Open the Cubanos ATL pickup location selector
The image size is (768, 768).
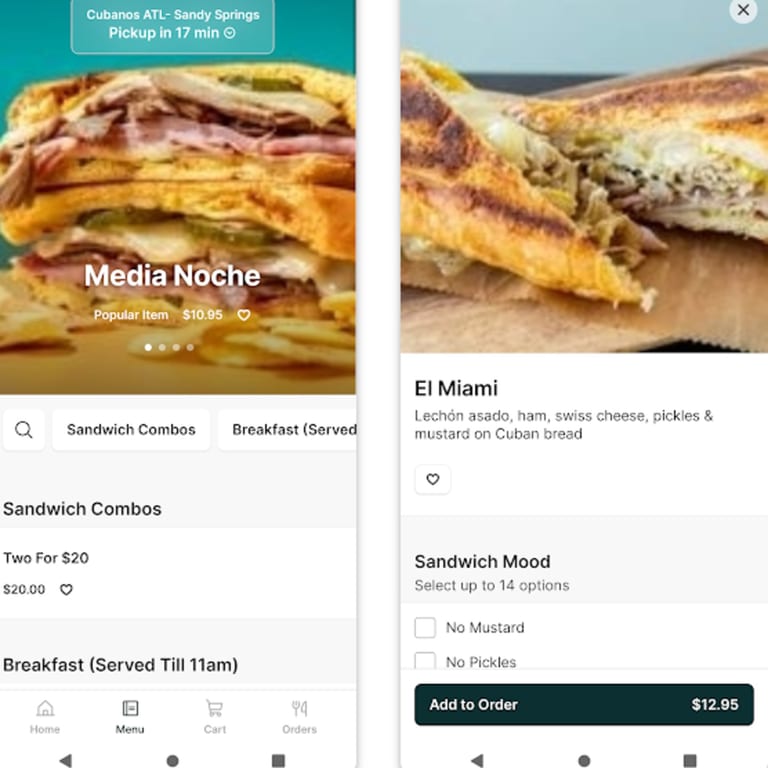pos(172,24)
